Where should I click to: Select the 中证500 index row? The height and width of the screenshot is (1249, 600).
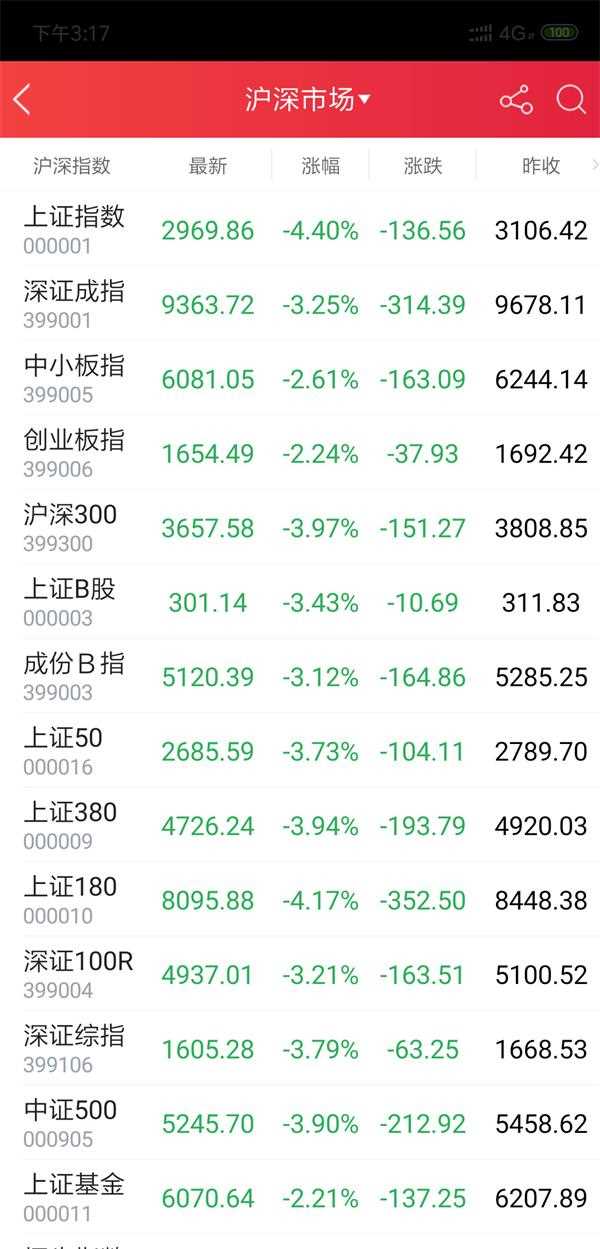click(300, 1124)
